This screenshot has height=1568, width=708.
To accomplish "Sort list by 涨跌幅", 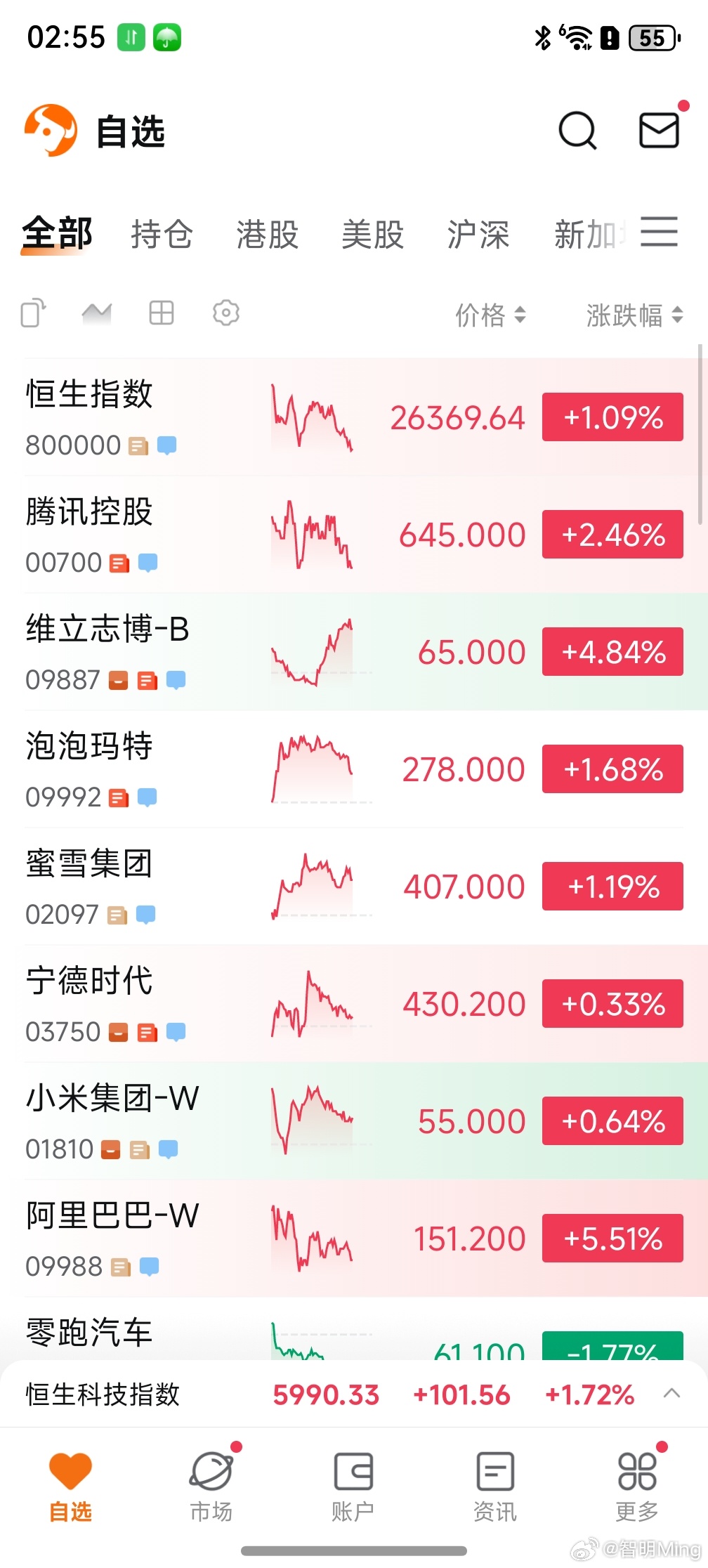I will point(635,315).
